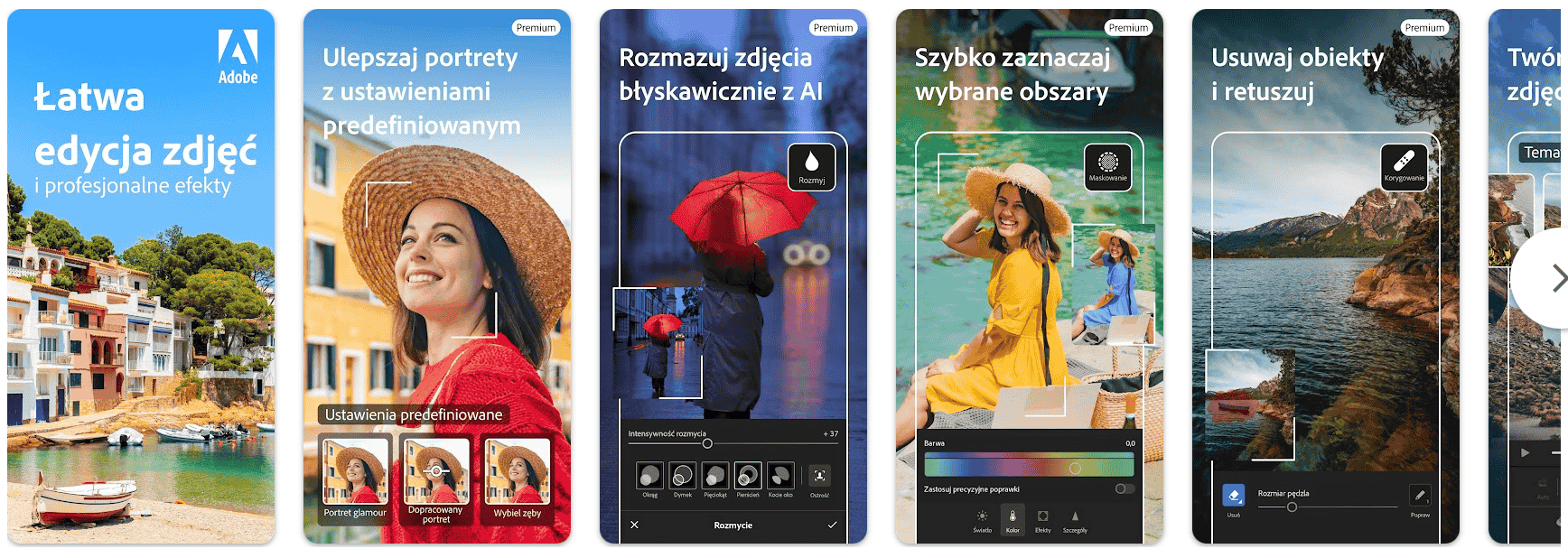Open the 'Ulepszaj portrety' screenshot
Image resolution: width=1568 pixels, height=558 pixels.
tap(437, 276)
